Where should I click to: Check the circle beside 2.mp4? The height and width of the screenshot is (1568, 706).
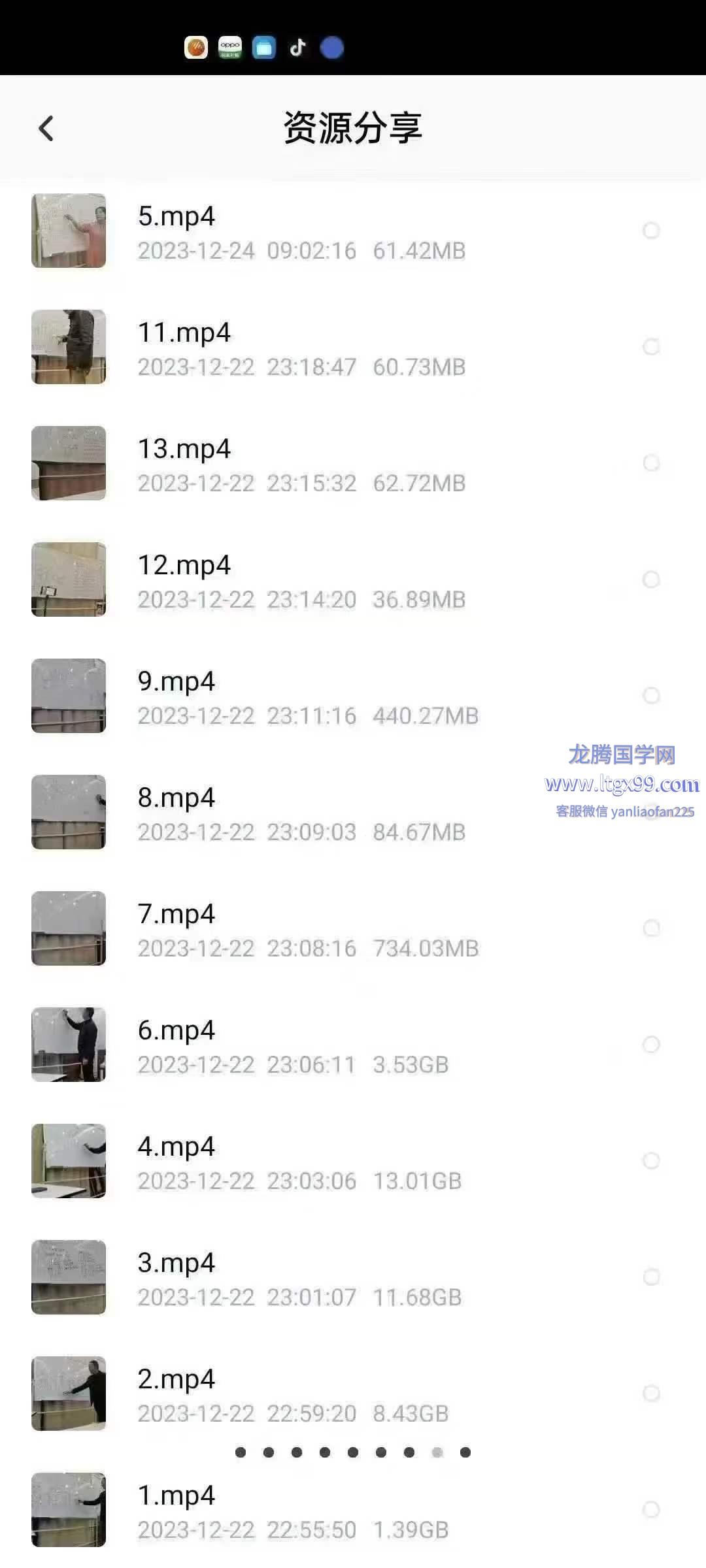pyautogui.click(x=651, y=1394)
